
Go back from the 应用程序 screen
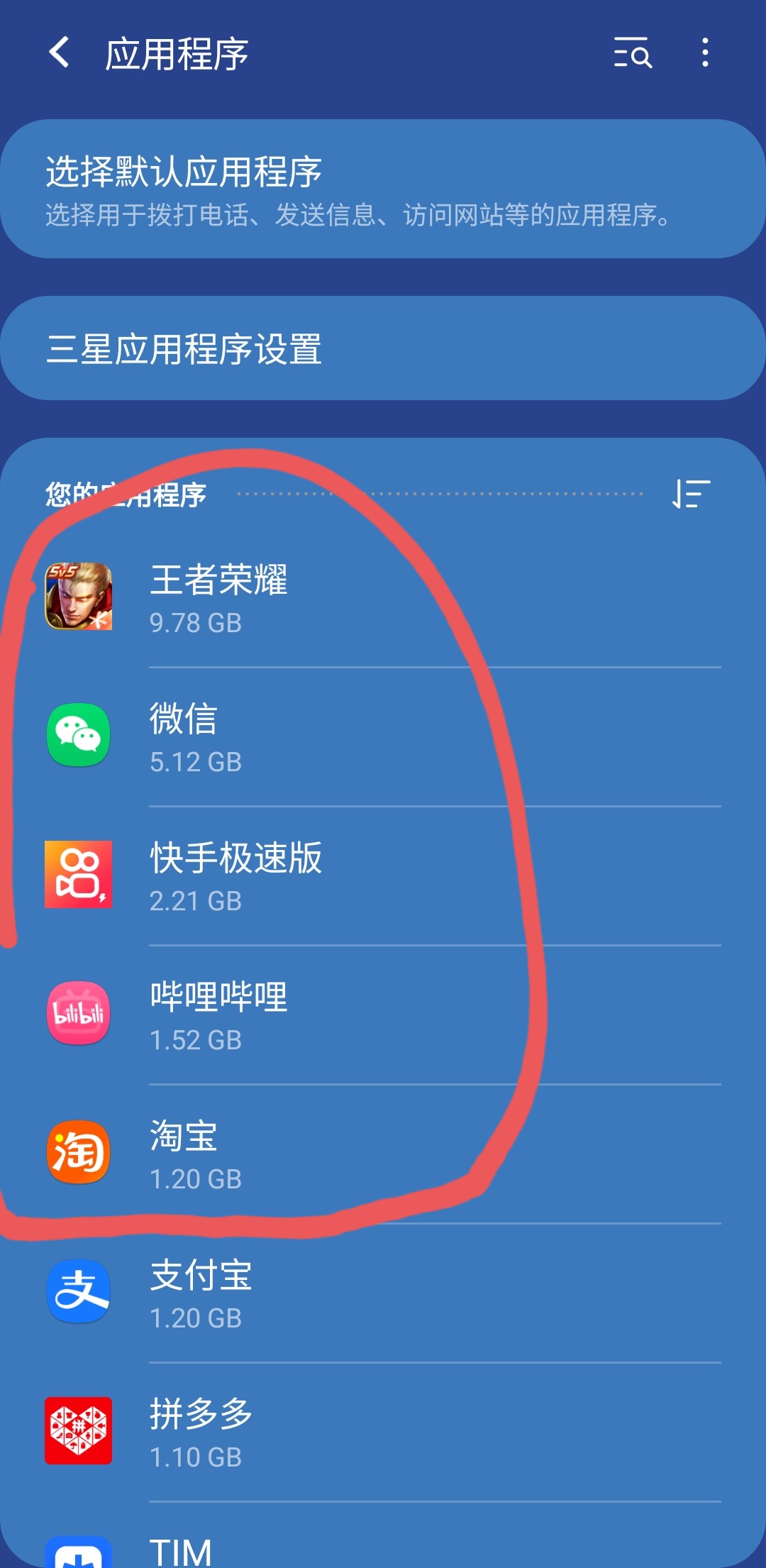(60, 53)
